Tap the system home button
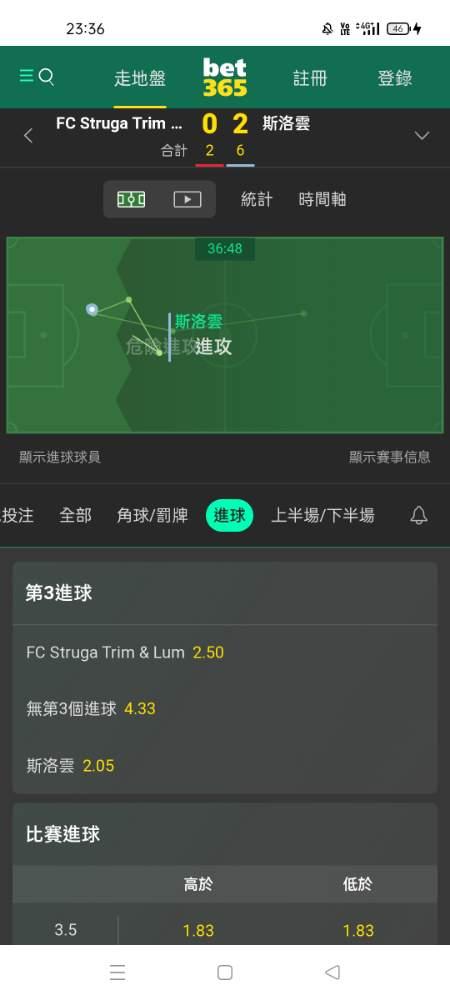The image size is (450, 1000). click(224, 972)
